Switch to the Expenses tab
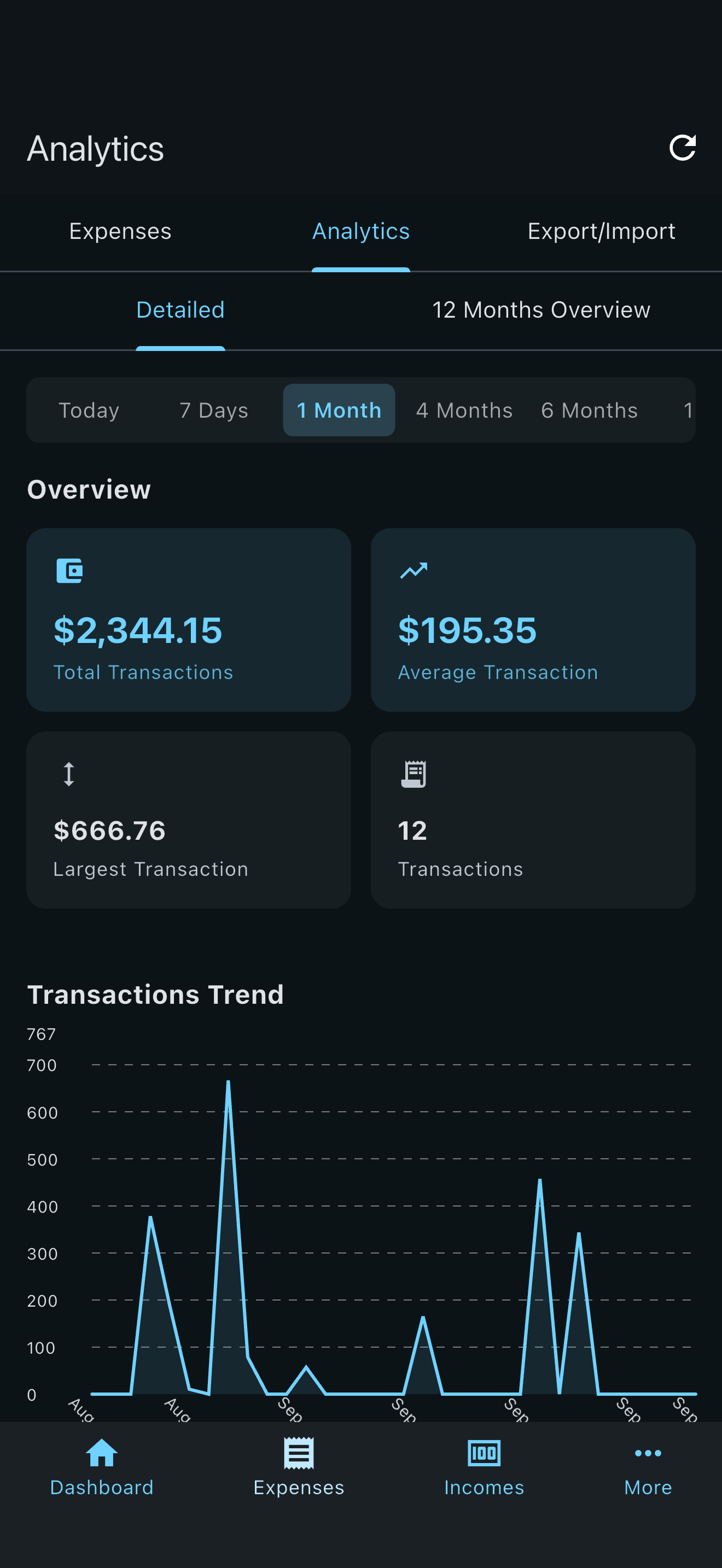722x1568 pixels. pyautogui.click(x=120, y=231)
